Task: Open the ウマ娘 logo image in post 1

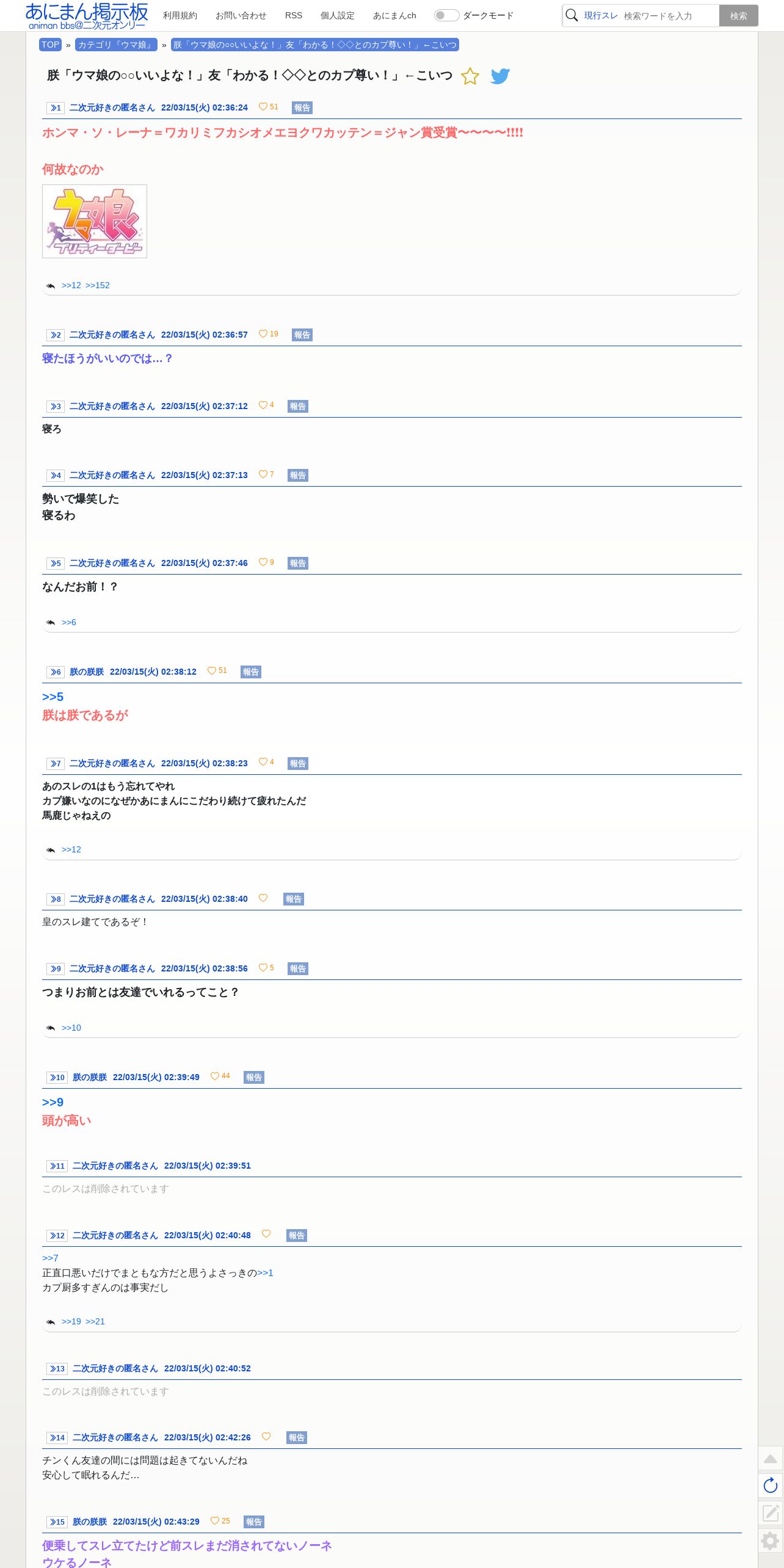Action: [x=95, y=221]
